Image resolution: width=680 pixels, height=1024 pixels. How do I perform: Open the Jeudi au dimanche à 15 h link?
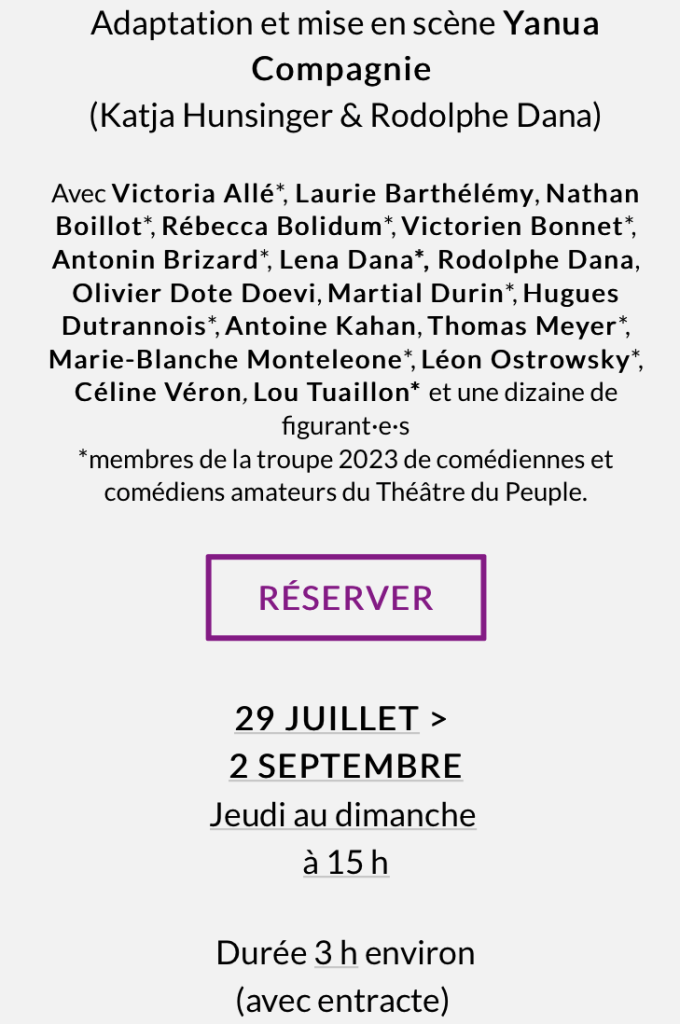(x=343, y=816)
